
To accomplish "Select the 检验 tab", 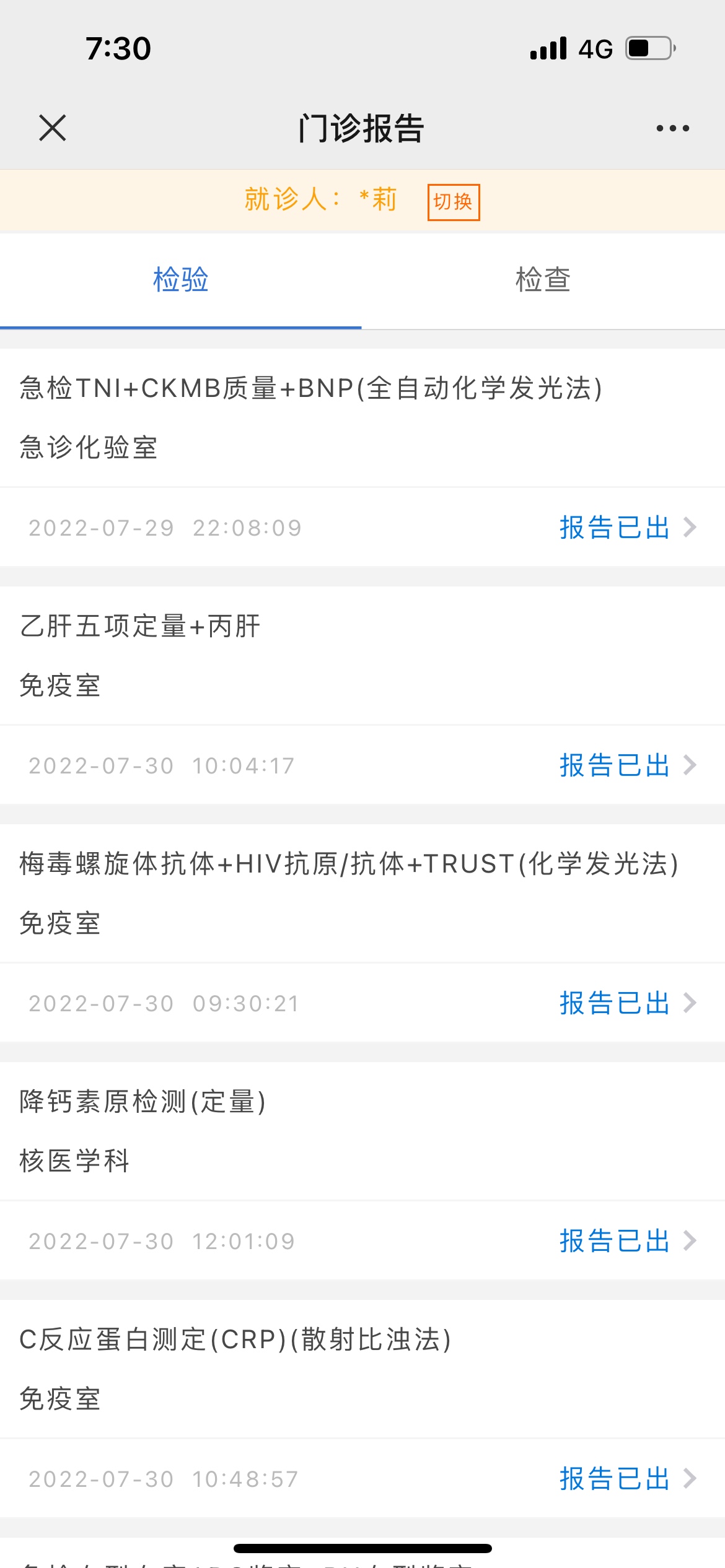I will 180,280.
